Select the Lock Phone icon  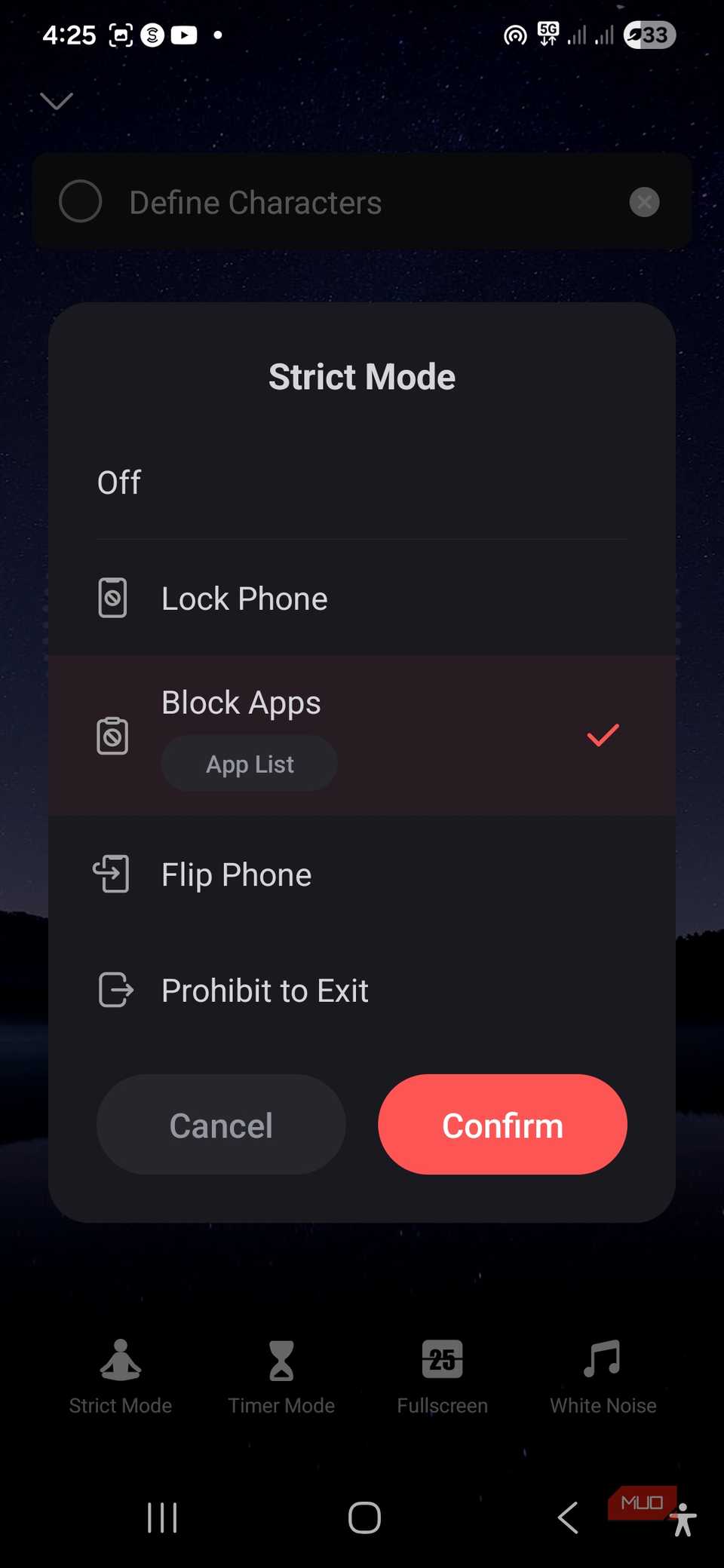point(112,597)
